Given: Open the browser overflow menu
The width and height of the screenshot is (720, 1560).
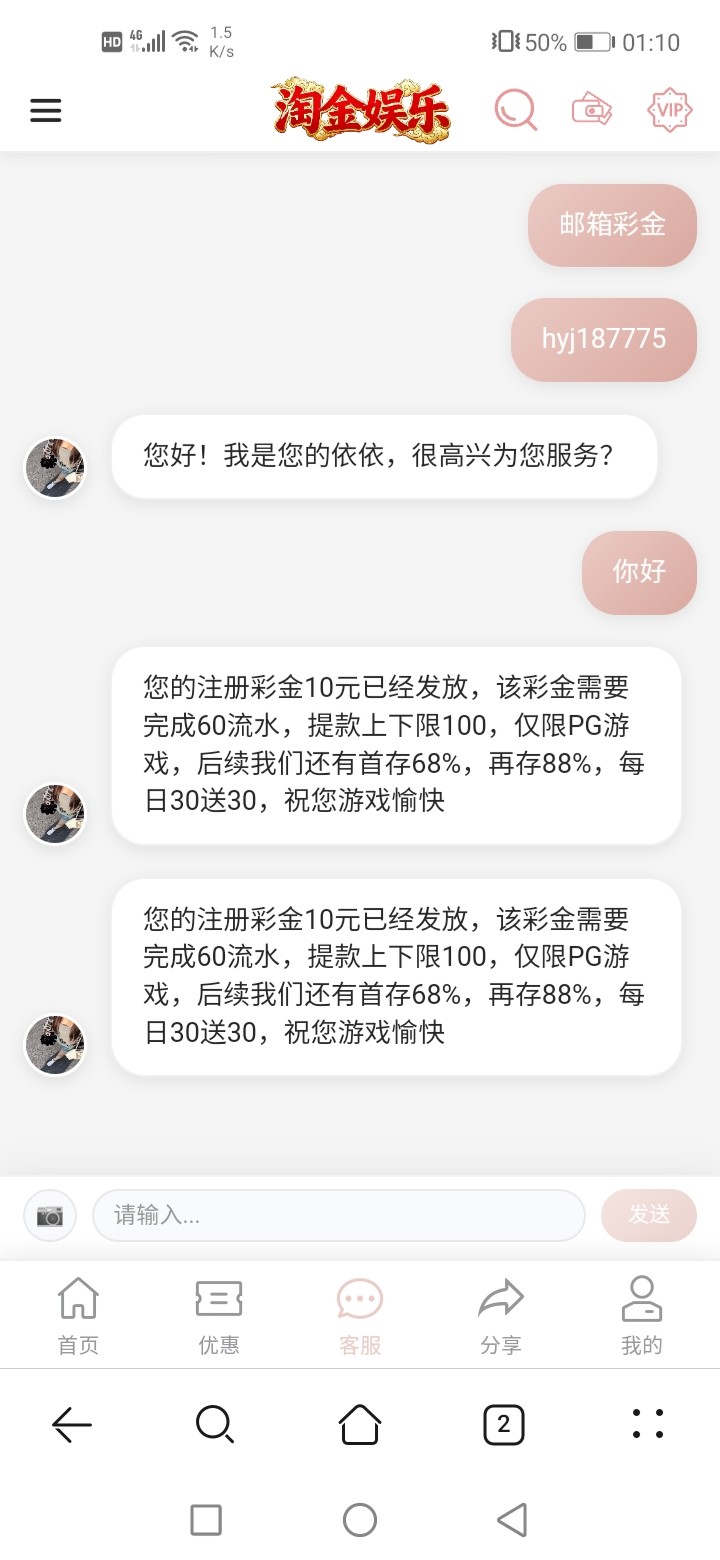Looking at the screenshot, I should (x=648, y=1424).
